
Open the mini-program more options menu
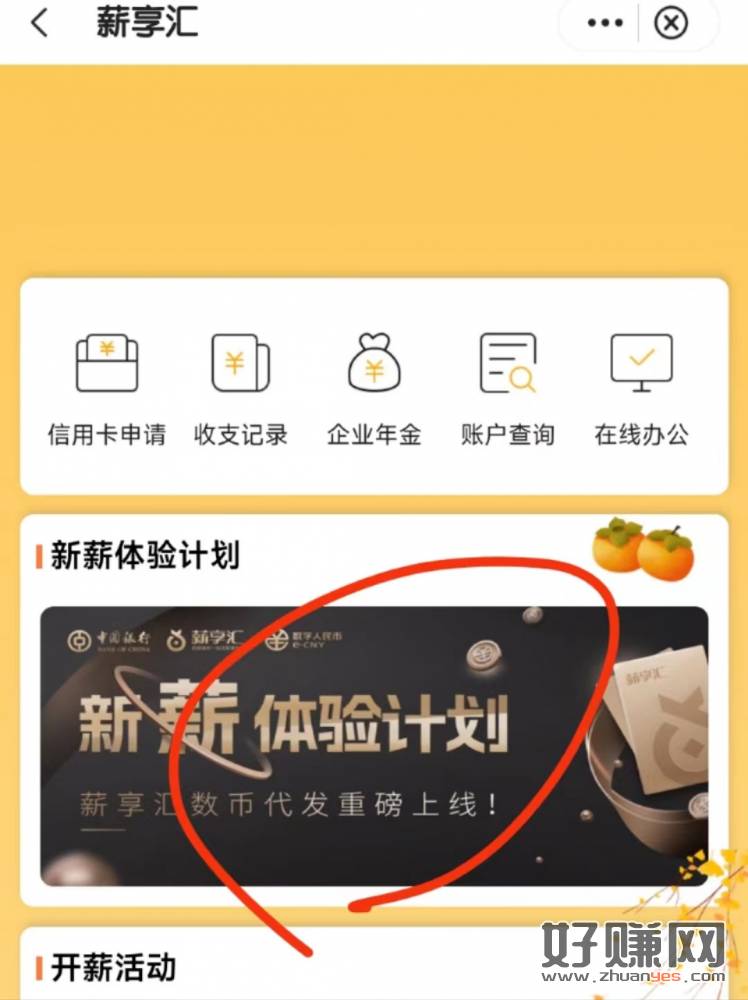605,23
